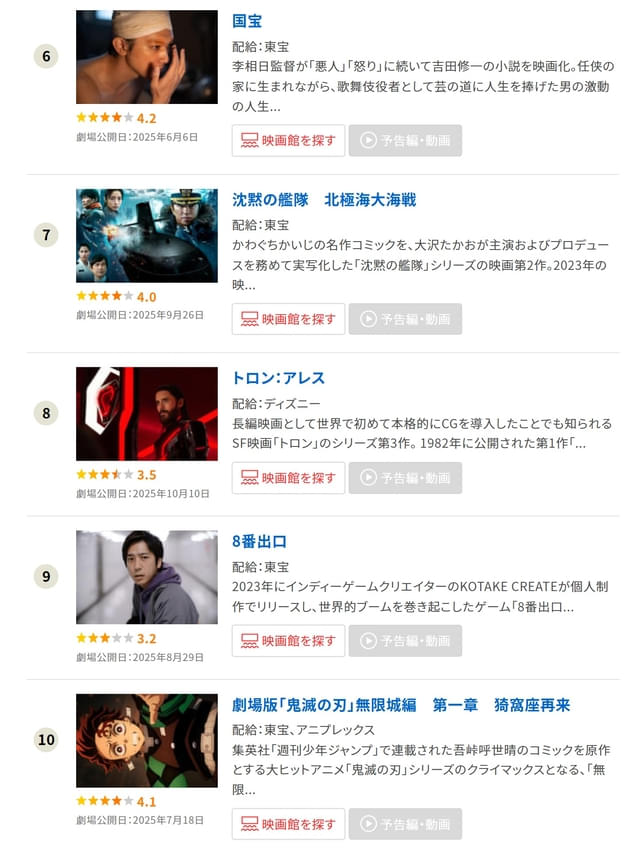Select the トロン:アレス thumbnail image
Image resolution: width=640 pixels, height=853 pixels.
[146, 413]
